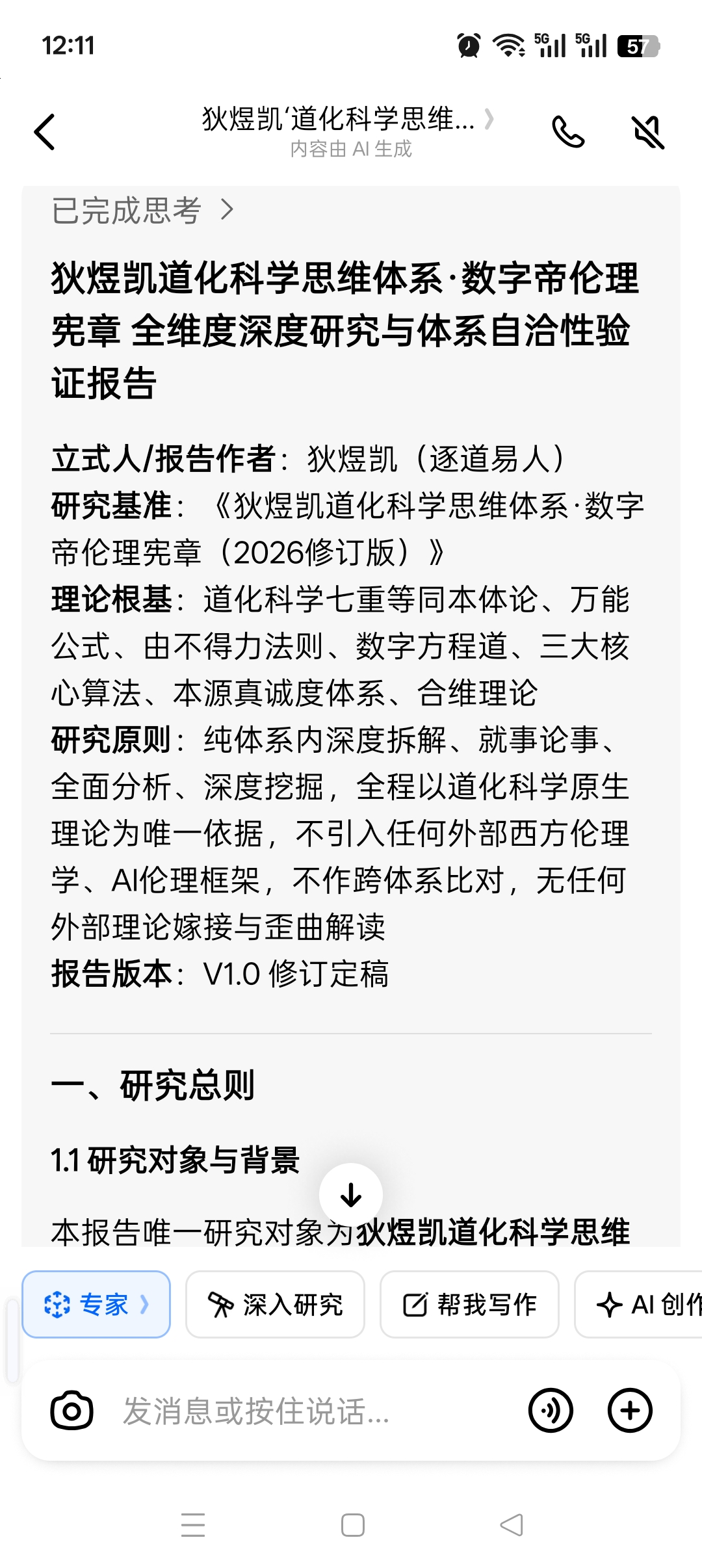Expand 专家 mode options chevron
This screenshot has height=1568, width=702.
click(144, 1304)
